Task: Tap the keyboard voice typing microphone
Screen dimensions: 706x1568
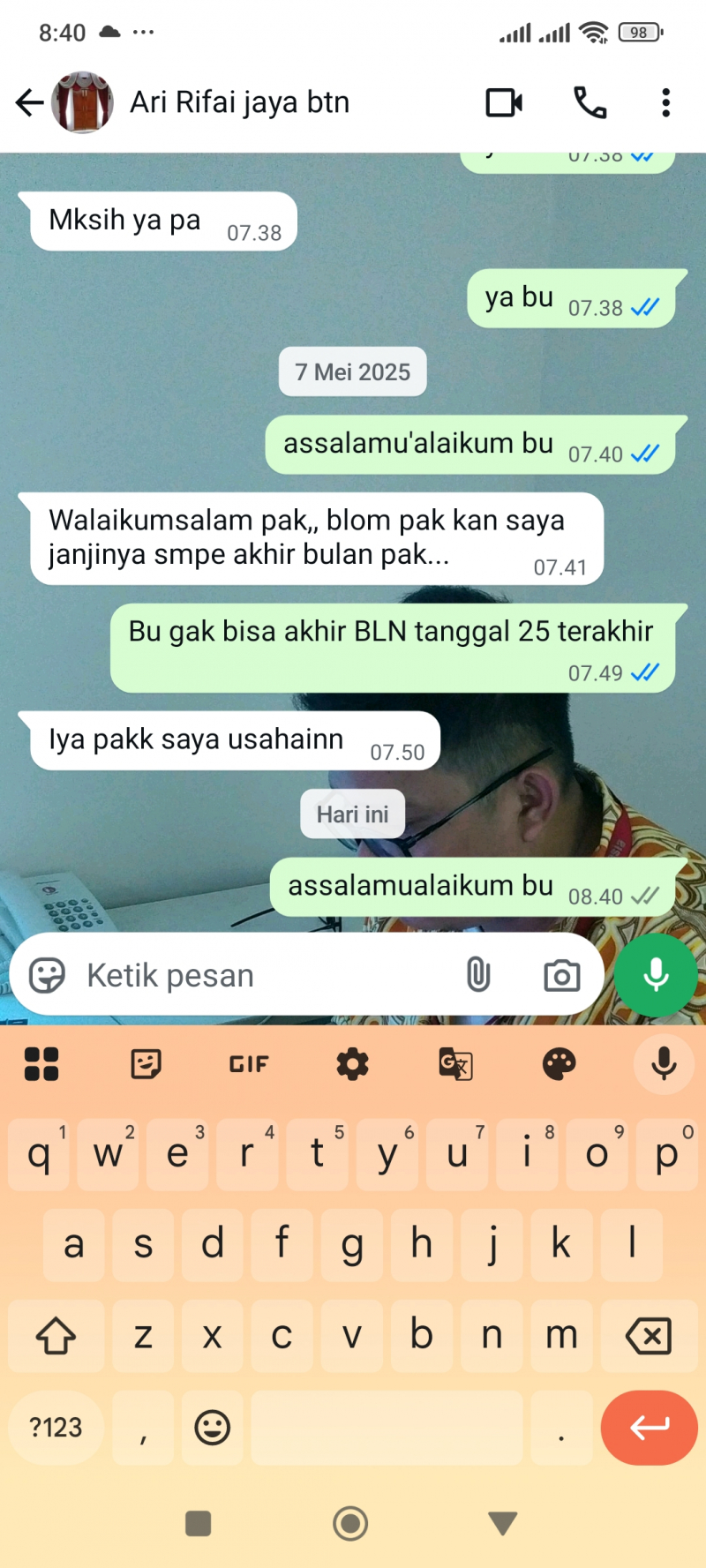Action: pyautogui.click(x=664, y=1064)
